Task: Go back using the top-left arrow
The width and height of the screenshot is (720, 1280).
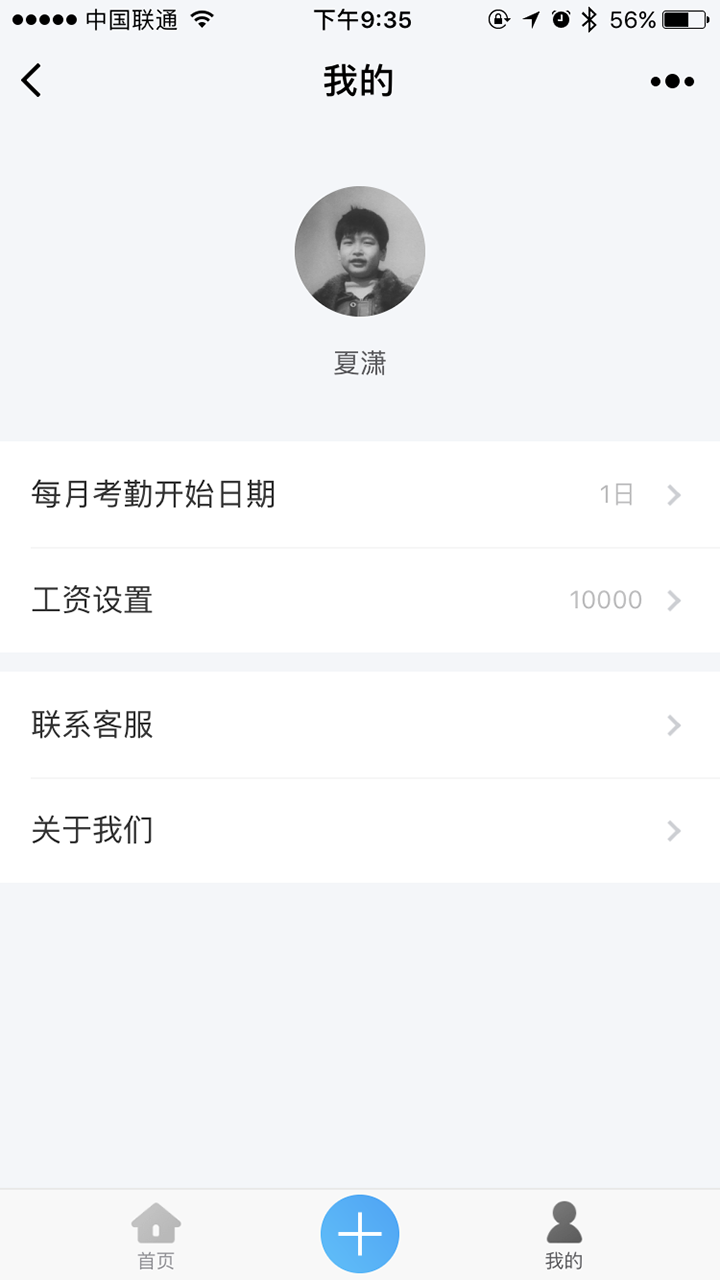Action: (32, 80)
